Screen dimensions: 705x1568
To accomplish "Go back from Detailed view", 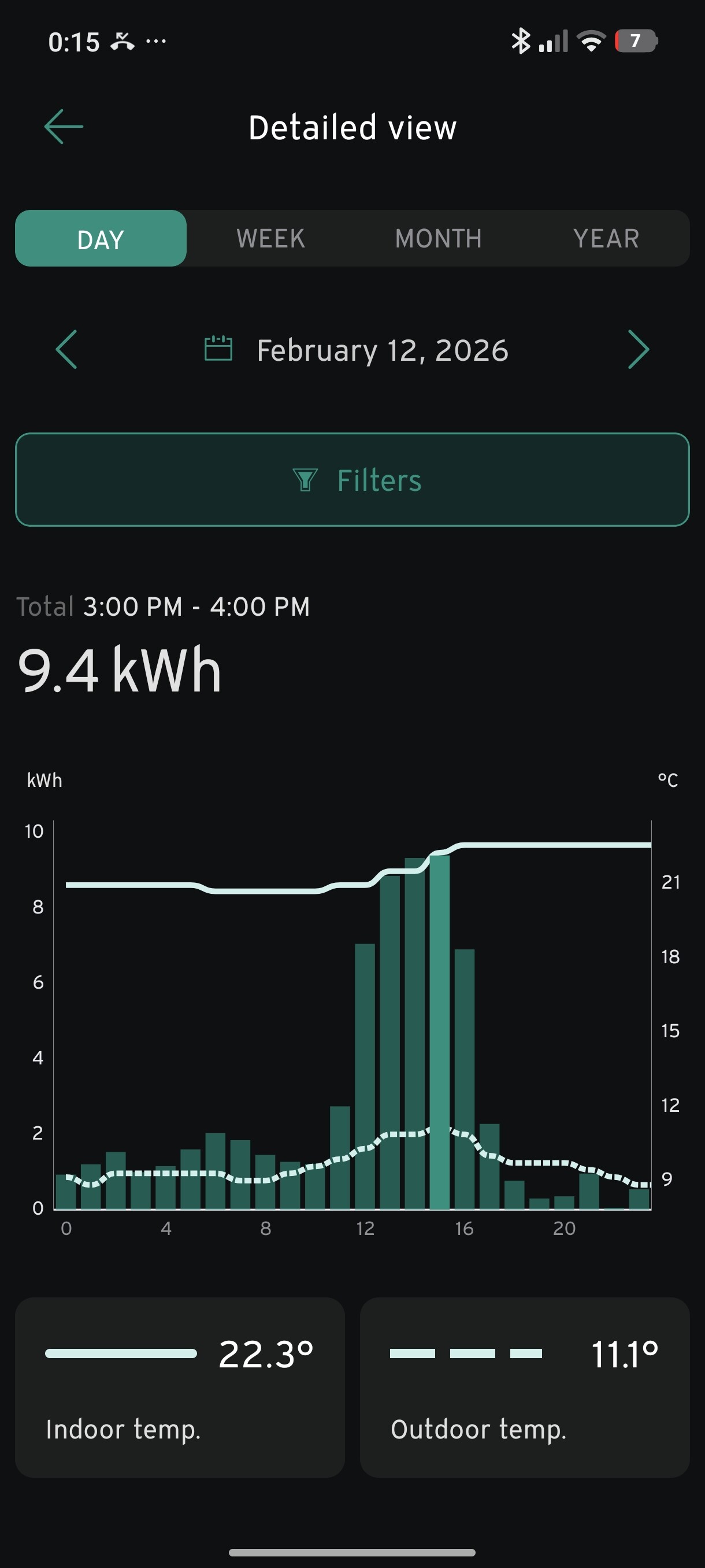I will point(64,127).
